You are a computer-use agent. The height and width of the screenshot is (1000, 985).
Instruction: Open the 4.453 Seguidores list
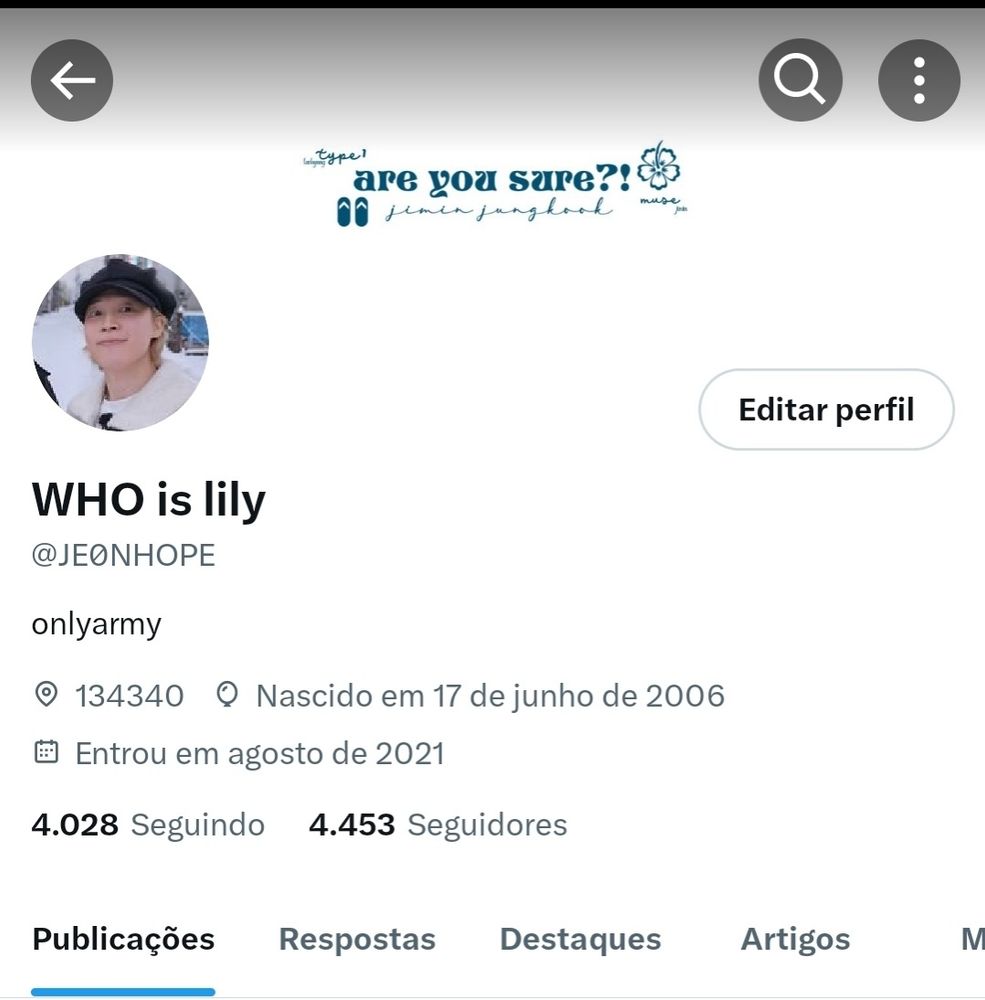coord(438,825)
